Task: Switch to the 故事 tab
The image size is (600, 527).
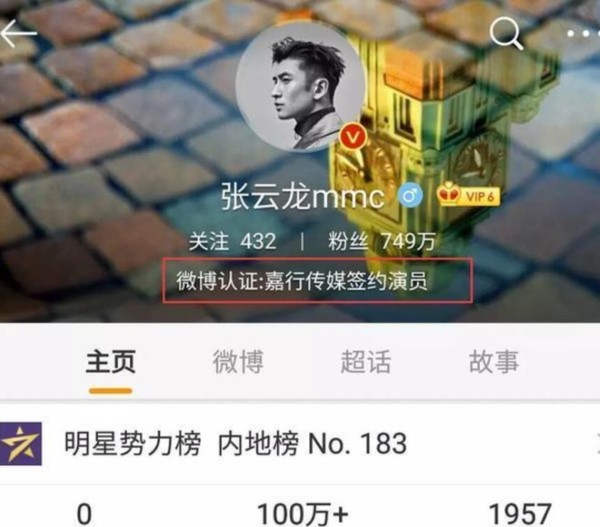Action: pyautogui.click(x=493, y=362)
